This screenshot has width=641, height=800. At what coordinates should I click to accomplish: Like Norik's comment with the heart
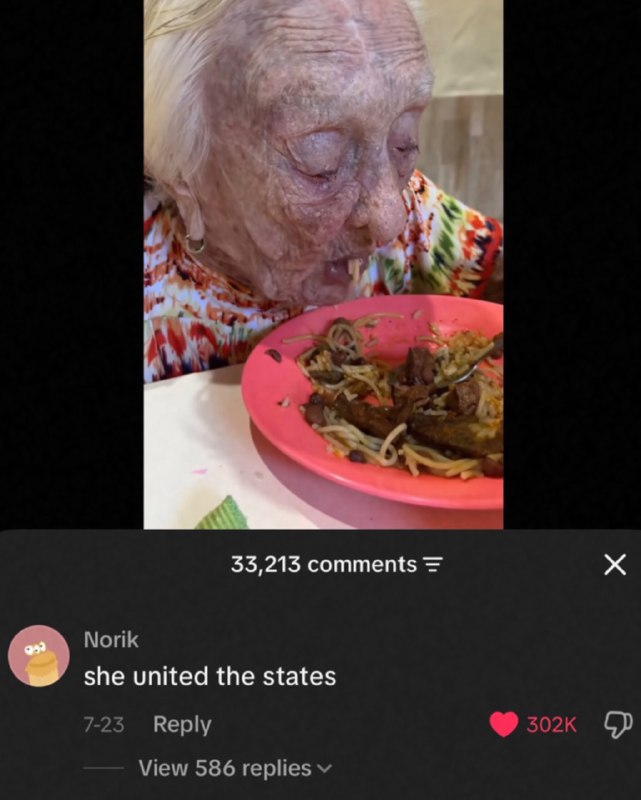pyautogui.click(x=504, y=724)
